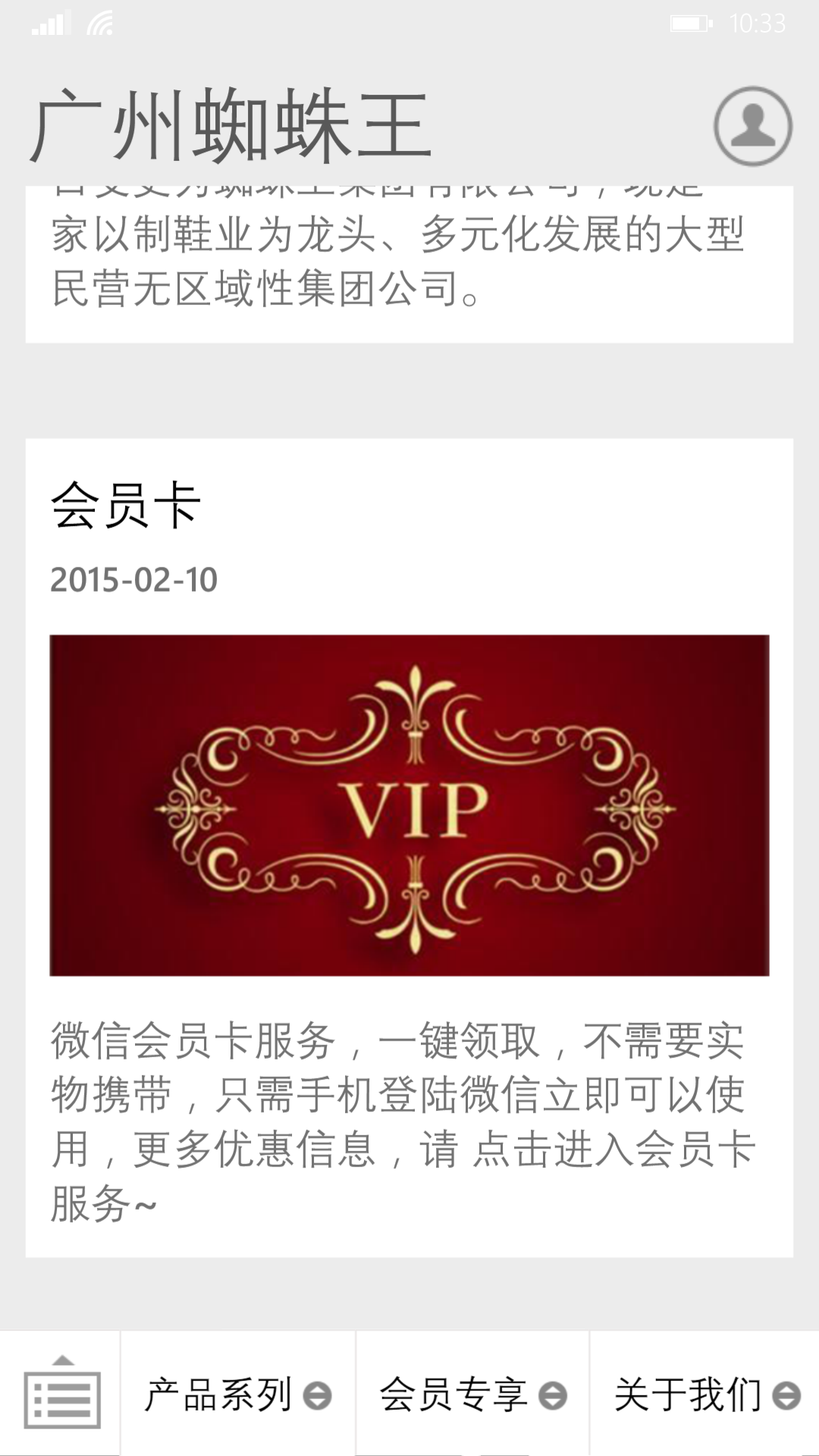Expand the 产品系列 menu
This screenshot has height=1456, width=819.
(x=238, y=1394)
